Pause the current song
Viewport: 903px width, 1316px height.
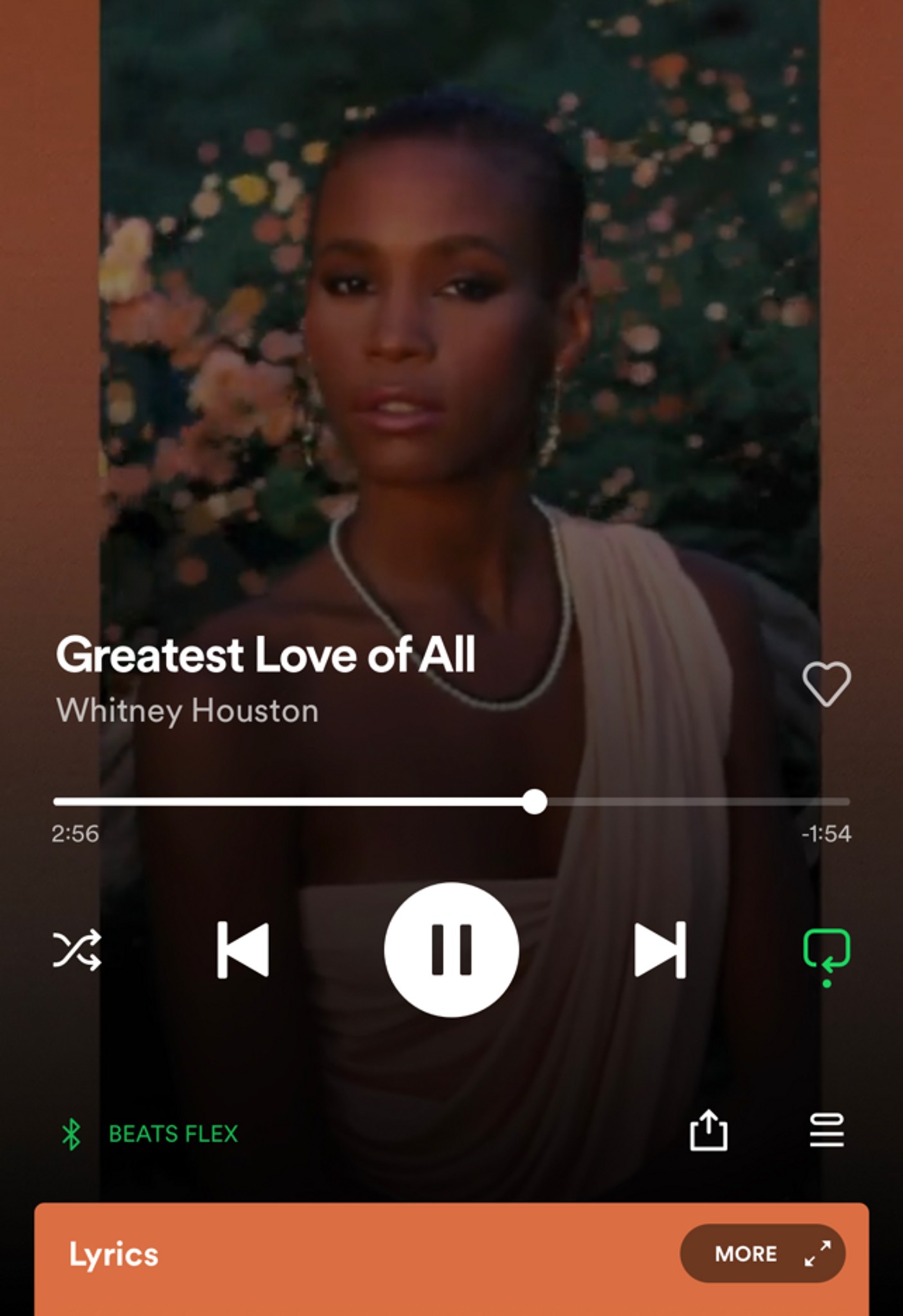coord(451,950)
